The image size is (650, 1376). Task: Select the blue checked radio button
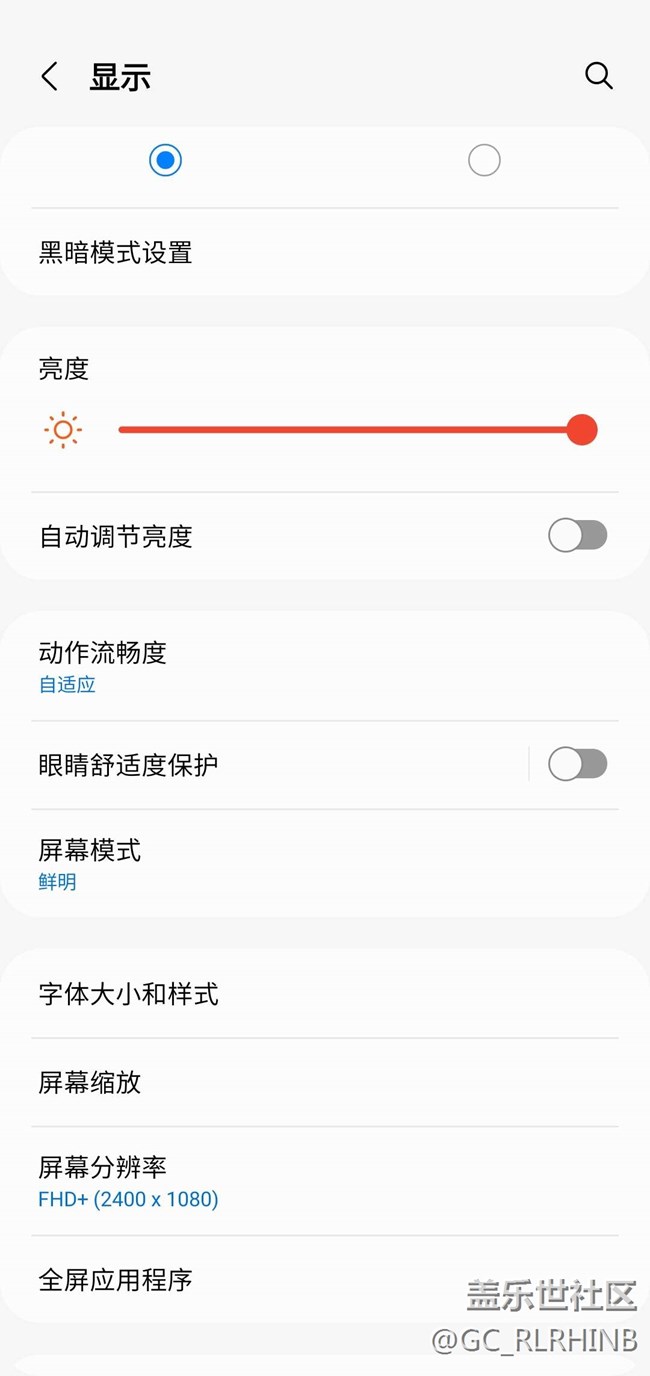(165, 160)
